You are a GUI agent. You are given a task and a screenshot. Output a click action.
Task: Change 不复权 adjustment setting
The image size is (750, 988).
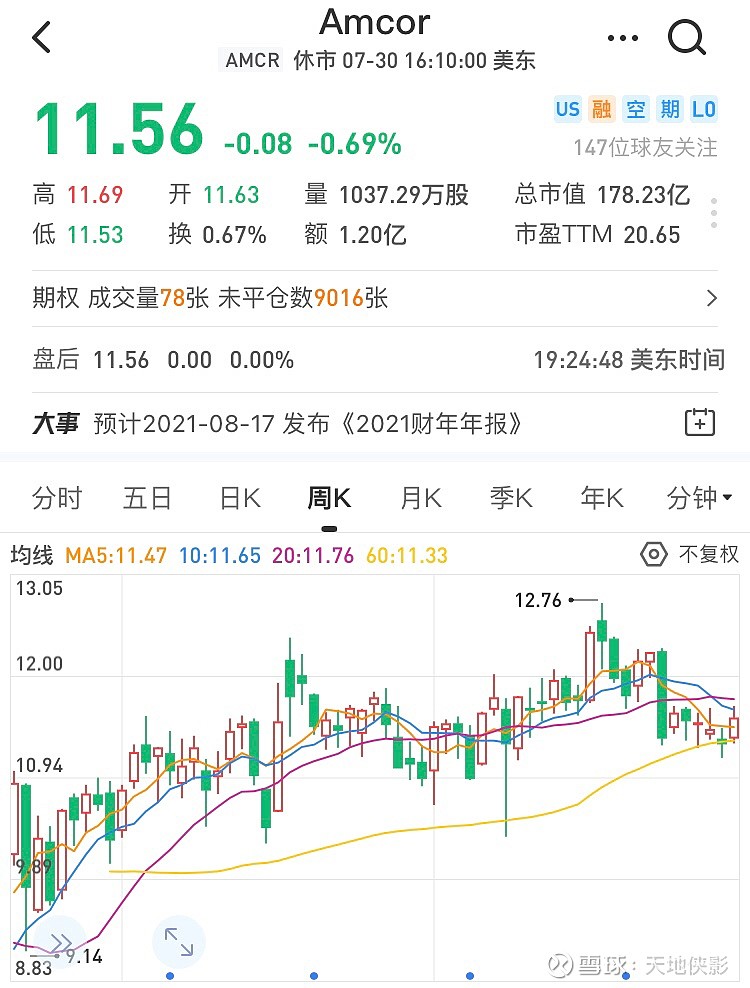click(691, 554)
